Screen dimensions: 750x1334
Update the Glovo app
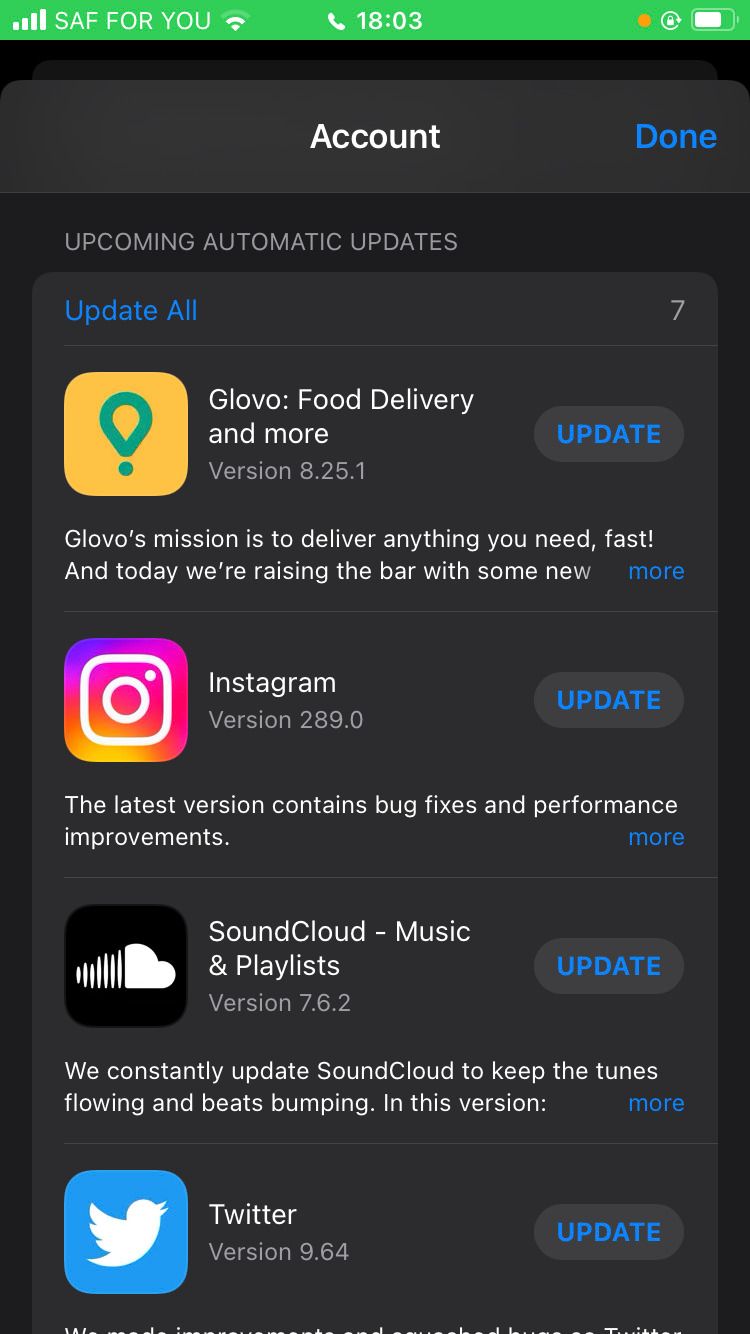coord(608,434)
